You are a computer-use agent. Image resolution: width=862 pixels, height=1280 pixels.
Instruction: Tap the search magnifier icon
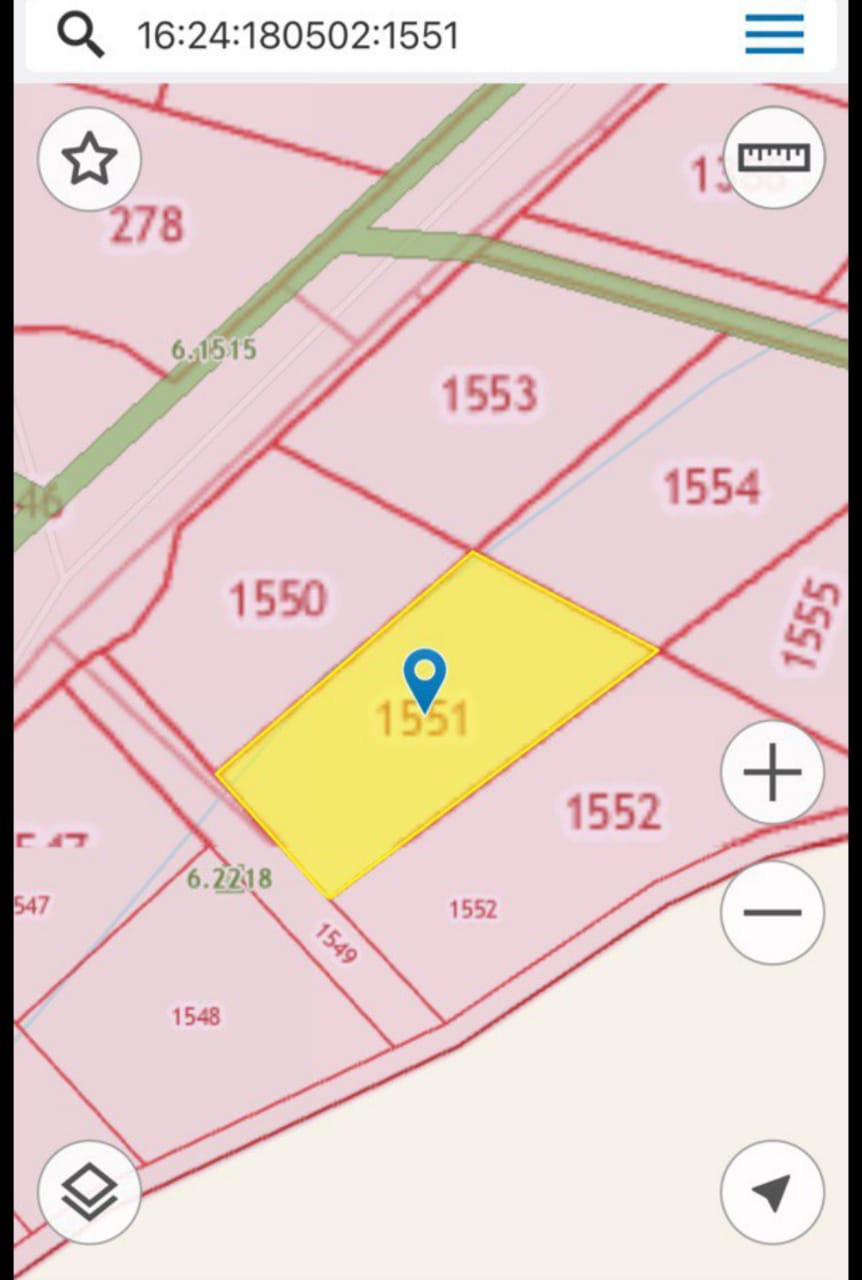pos(80,35)
